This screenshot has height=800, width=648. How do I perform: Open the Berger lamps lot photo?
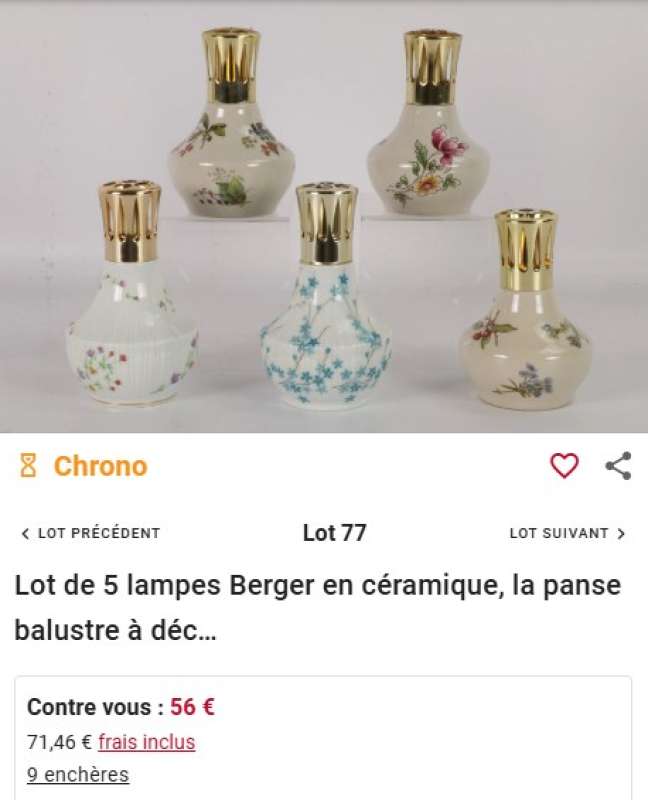coord(324,216)
